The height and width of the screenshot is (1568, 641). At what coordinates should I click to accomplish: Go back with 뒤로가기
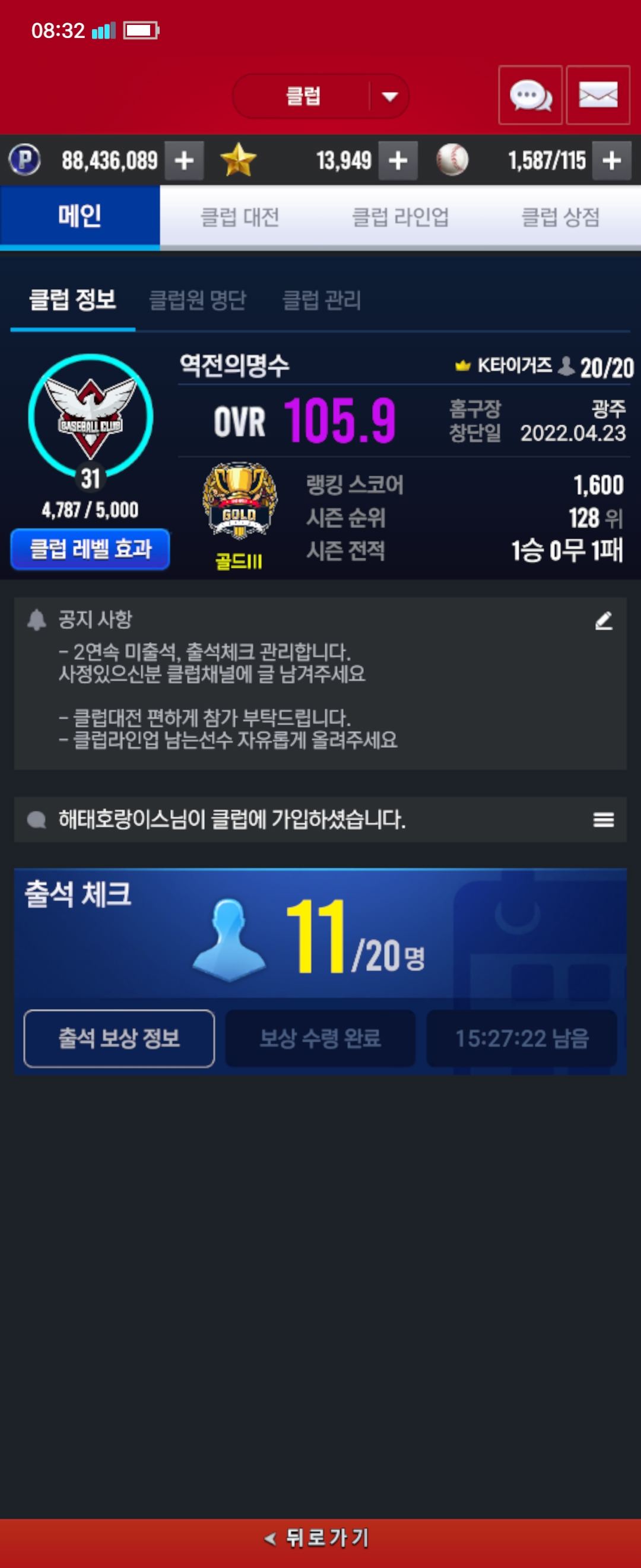pos(320,1539)
